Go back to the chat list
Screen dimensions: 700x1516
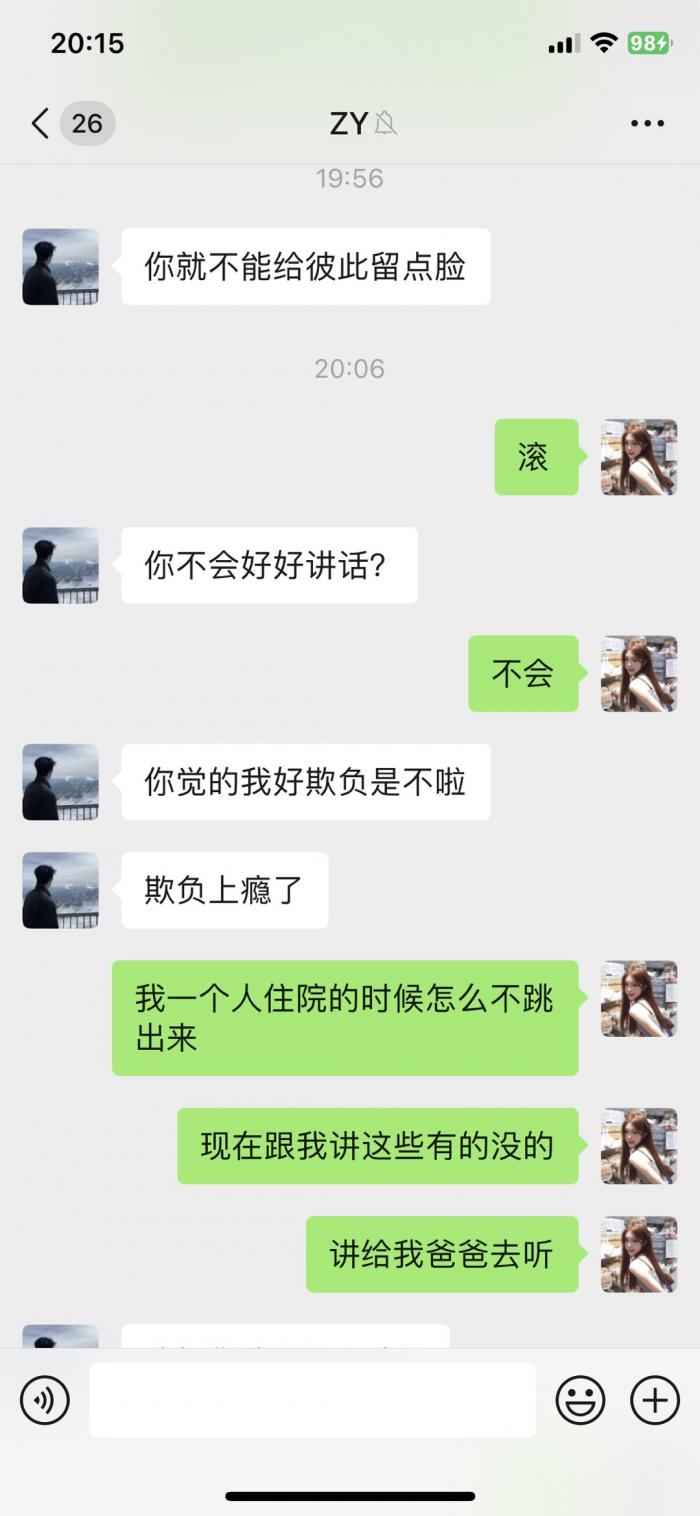click(40, 124)
